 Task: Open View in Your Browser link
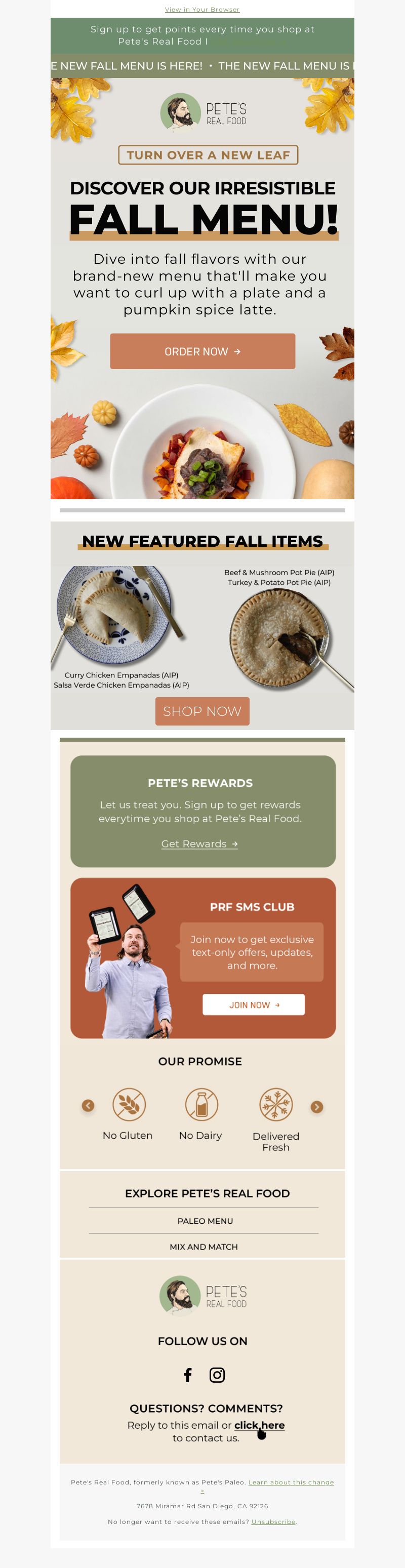click(202, 10)
